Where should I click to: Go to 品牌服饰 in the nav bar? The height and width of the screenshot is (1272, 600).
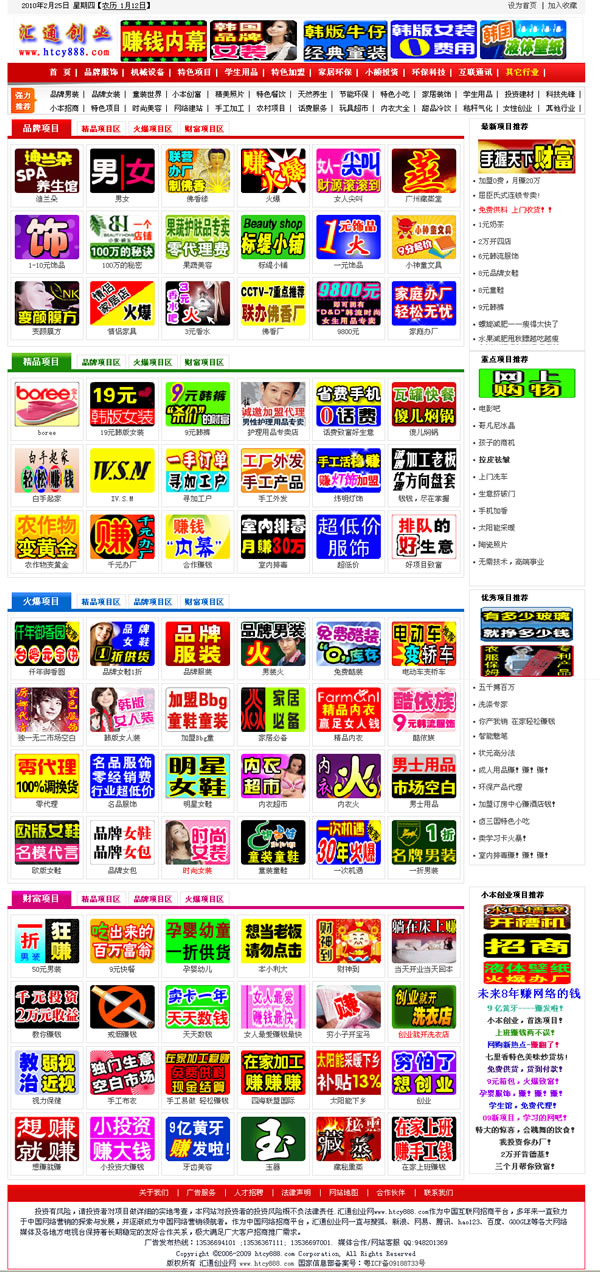102,73
